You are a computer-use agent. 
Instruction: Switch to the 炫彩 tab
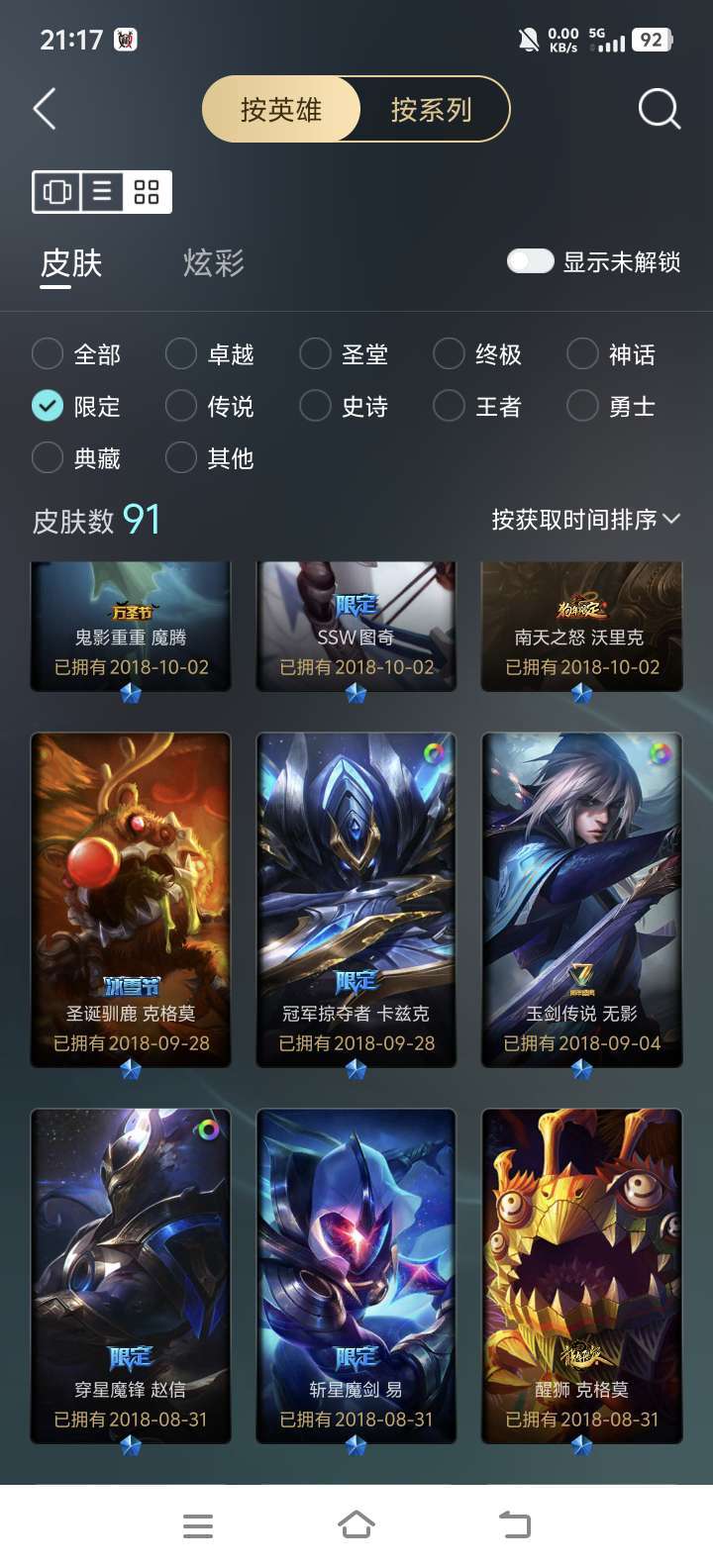(213, 263)
